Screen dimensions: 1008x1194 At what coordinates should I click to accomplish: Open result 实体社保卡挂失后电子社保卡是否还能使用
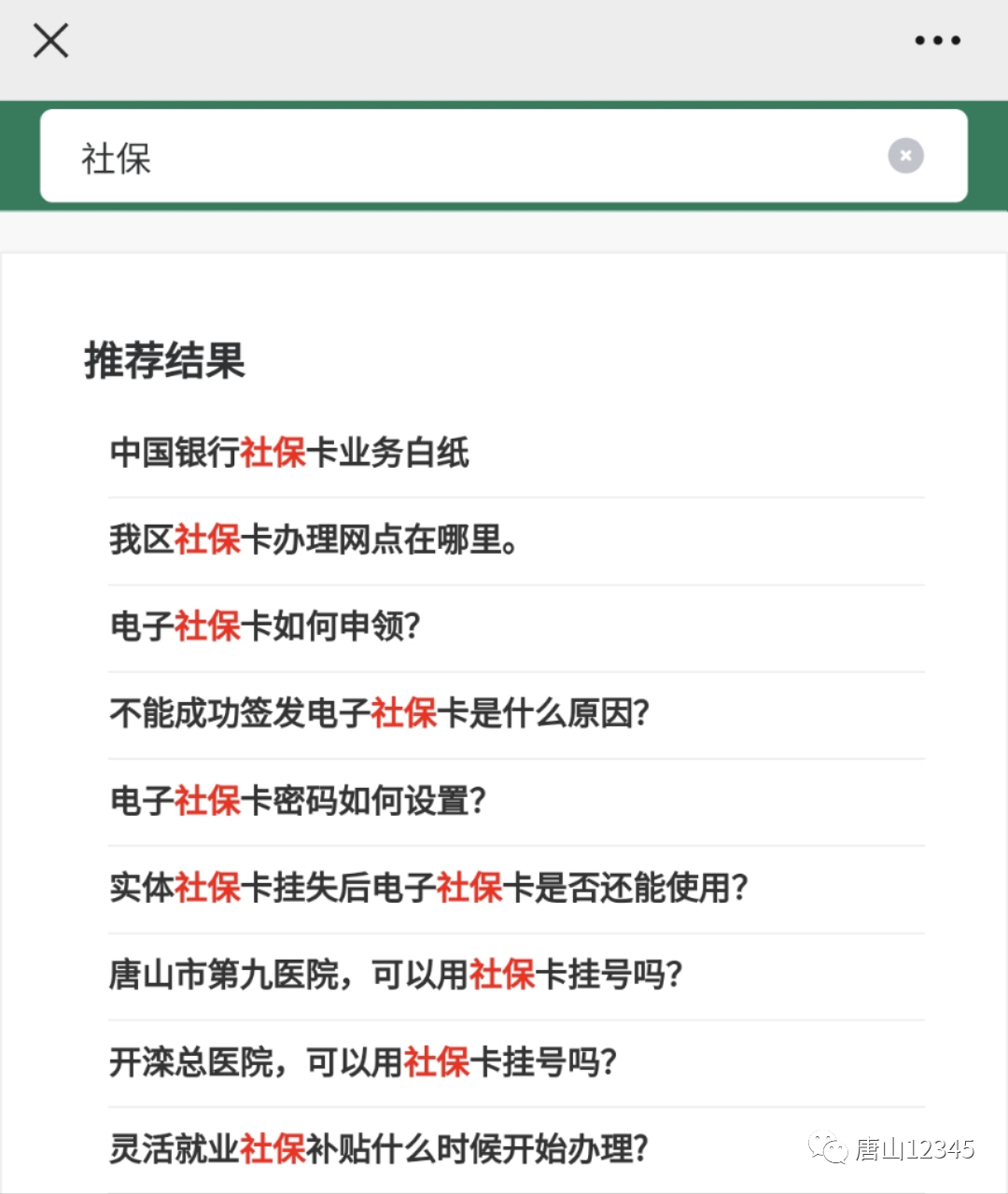point(428,887)
